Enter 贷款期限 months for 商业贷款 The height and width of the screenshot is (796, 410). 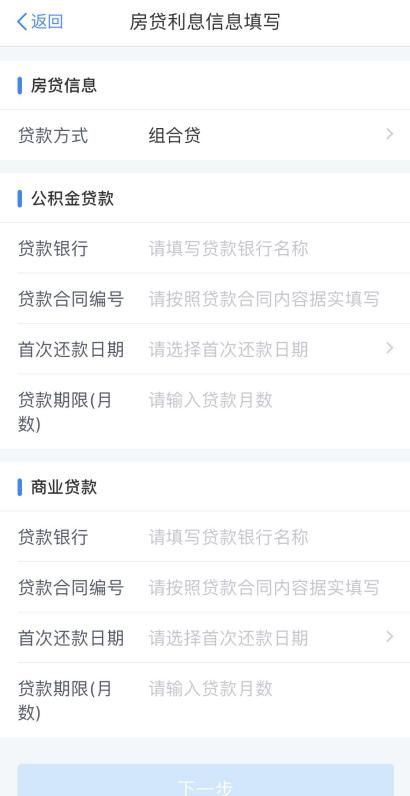coord(205,700)
